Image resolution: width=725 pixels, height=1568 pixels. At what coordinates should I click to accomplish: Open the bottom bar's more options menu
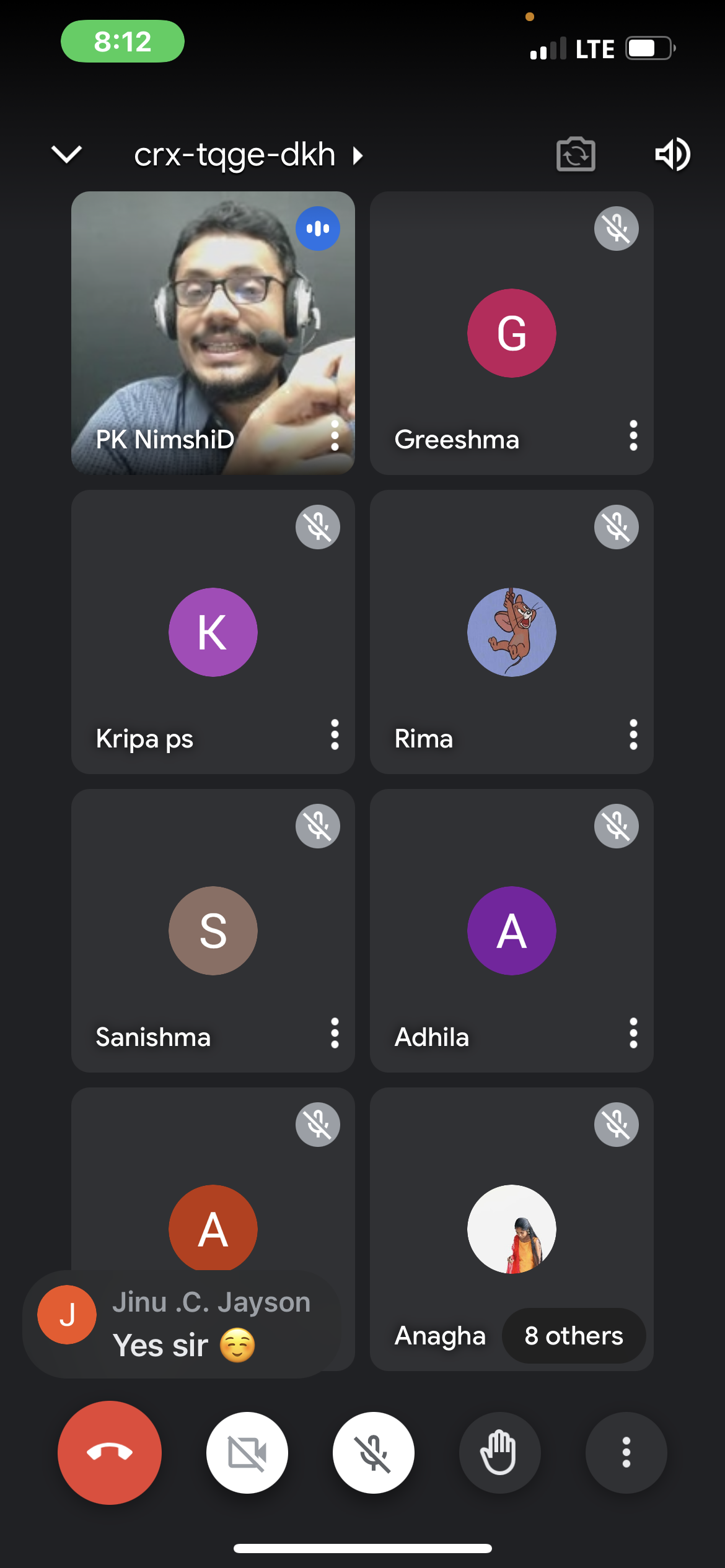pos(626,1452)
